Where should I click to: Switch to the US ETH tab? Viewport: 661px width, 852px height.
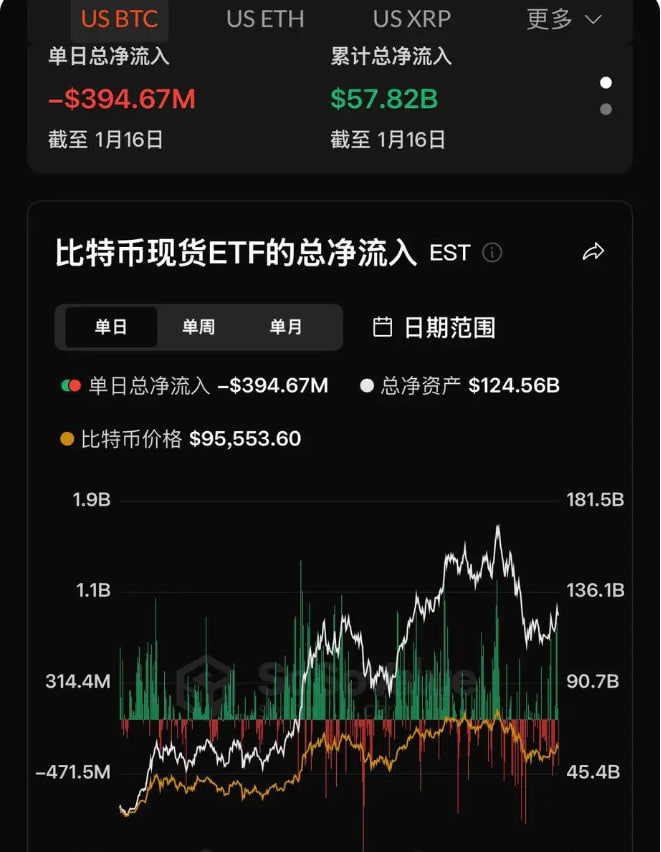pos(265,18)
